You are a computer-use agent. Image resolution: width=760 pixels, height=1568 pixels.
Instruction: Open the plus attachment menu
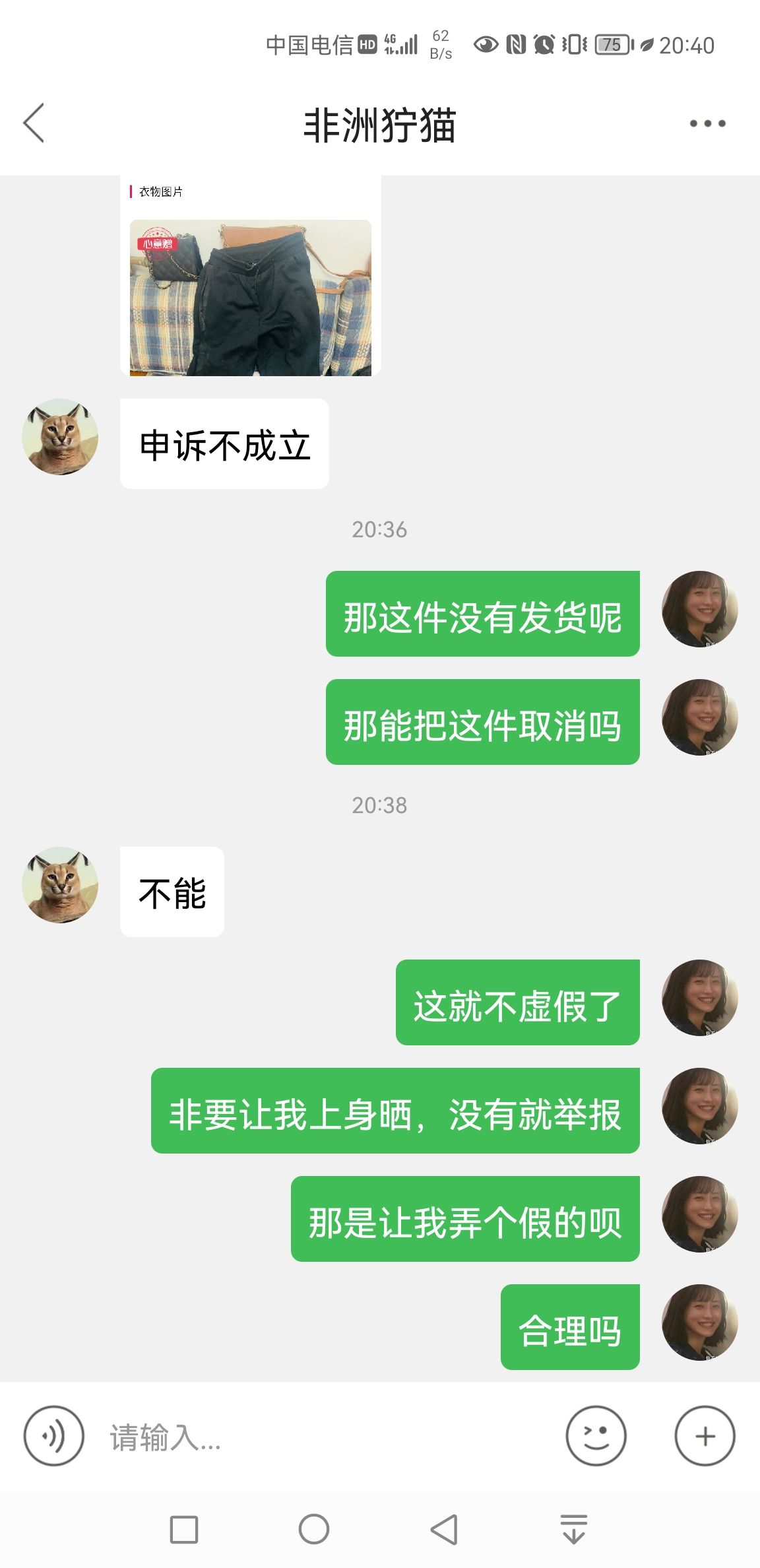click(705, 1435)
